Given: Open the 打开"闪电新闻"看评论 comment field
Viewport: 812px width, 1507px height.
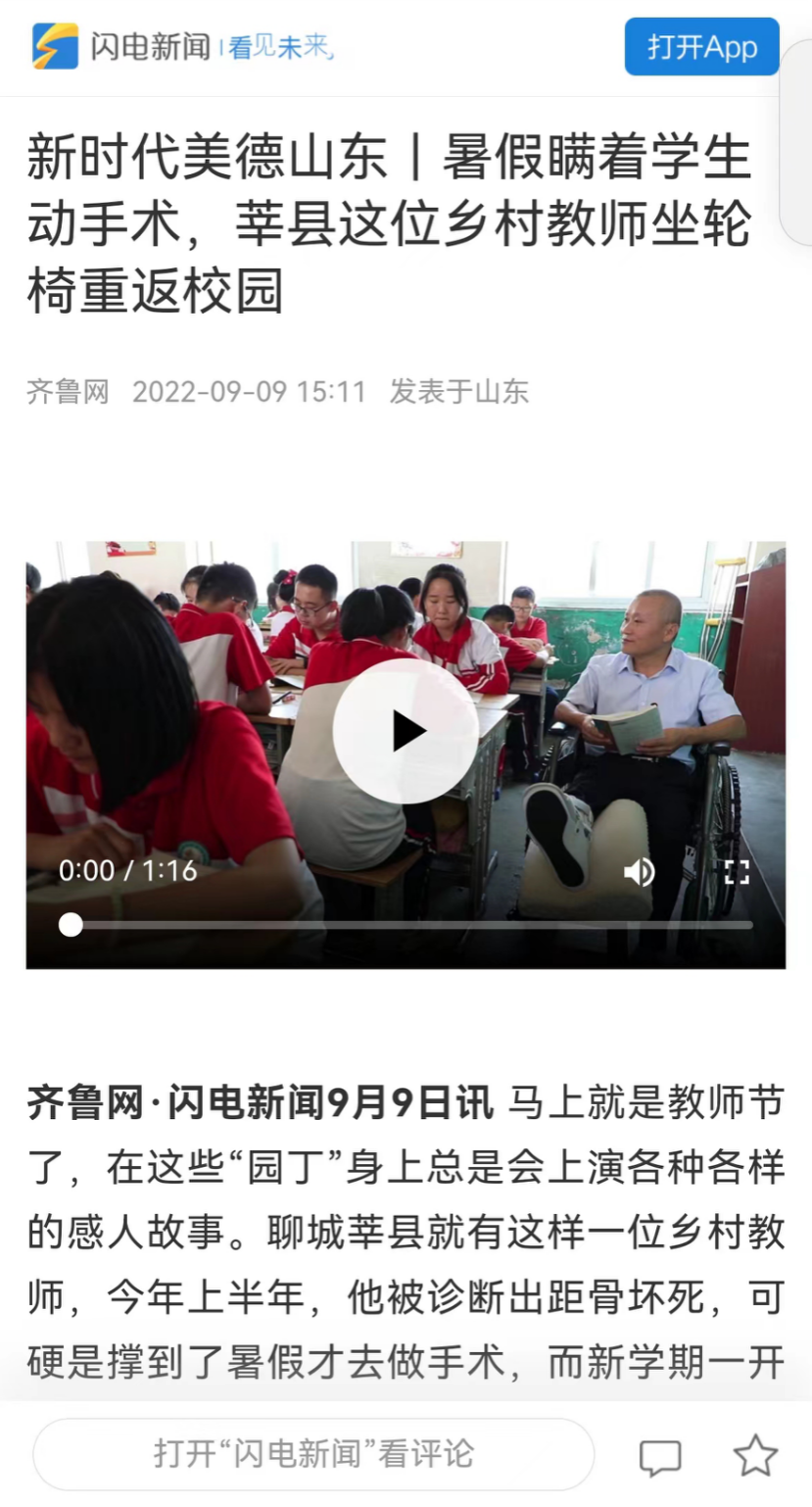Looking at the screenshot, I should [313, 1454].
